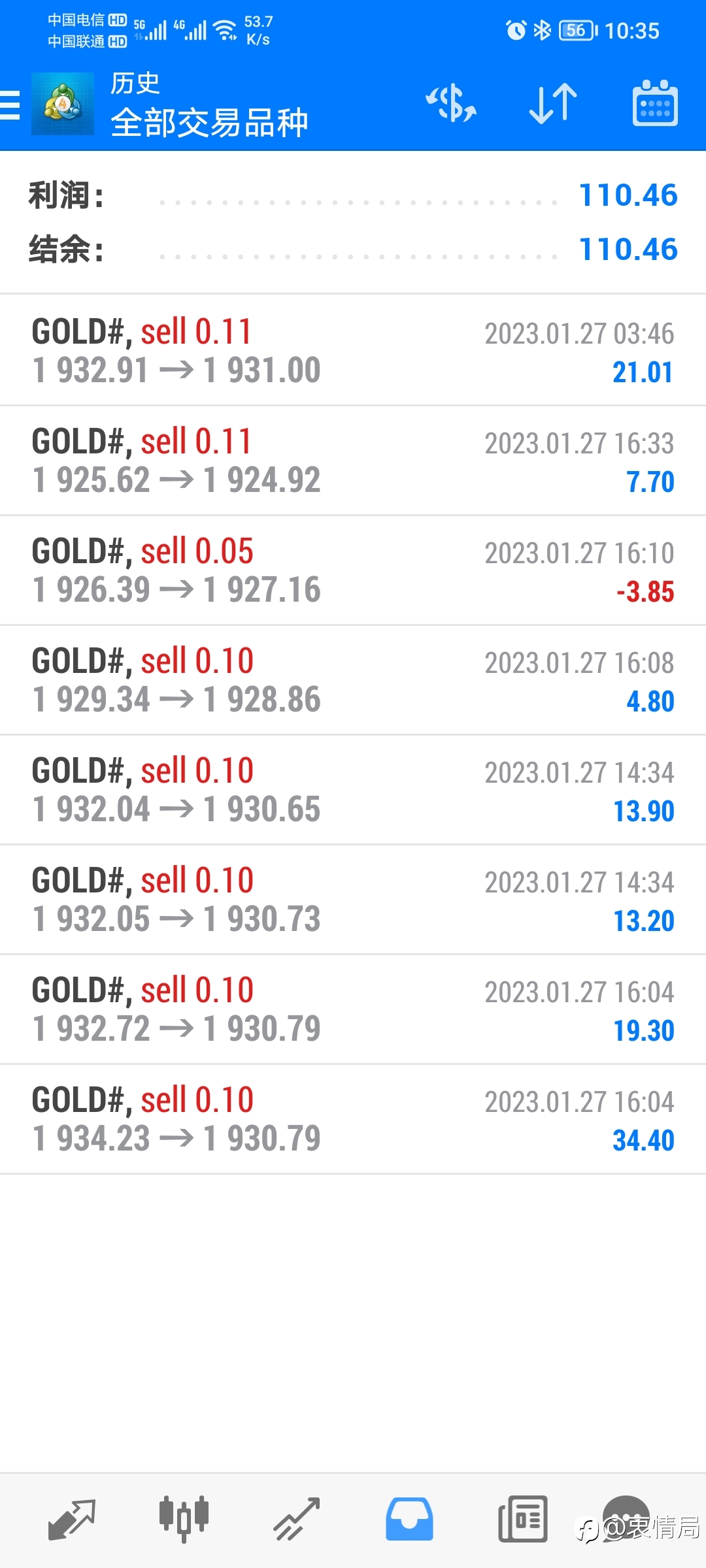The image size is (706, 1568).
Task: Select the trade with profit 19.30
Action: [353, 1009]
